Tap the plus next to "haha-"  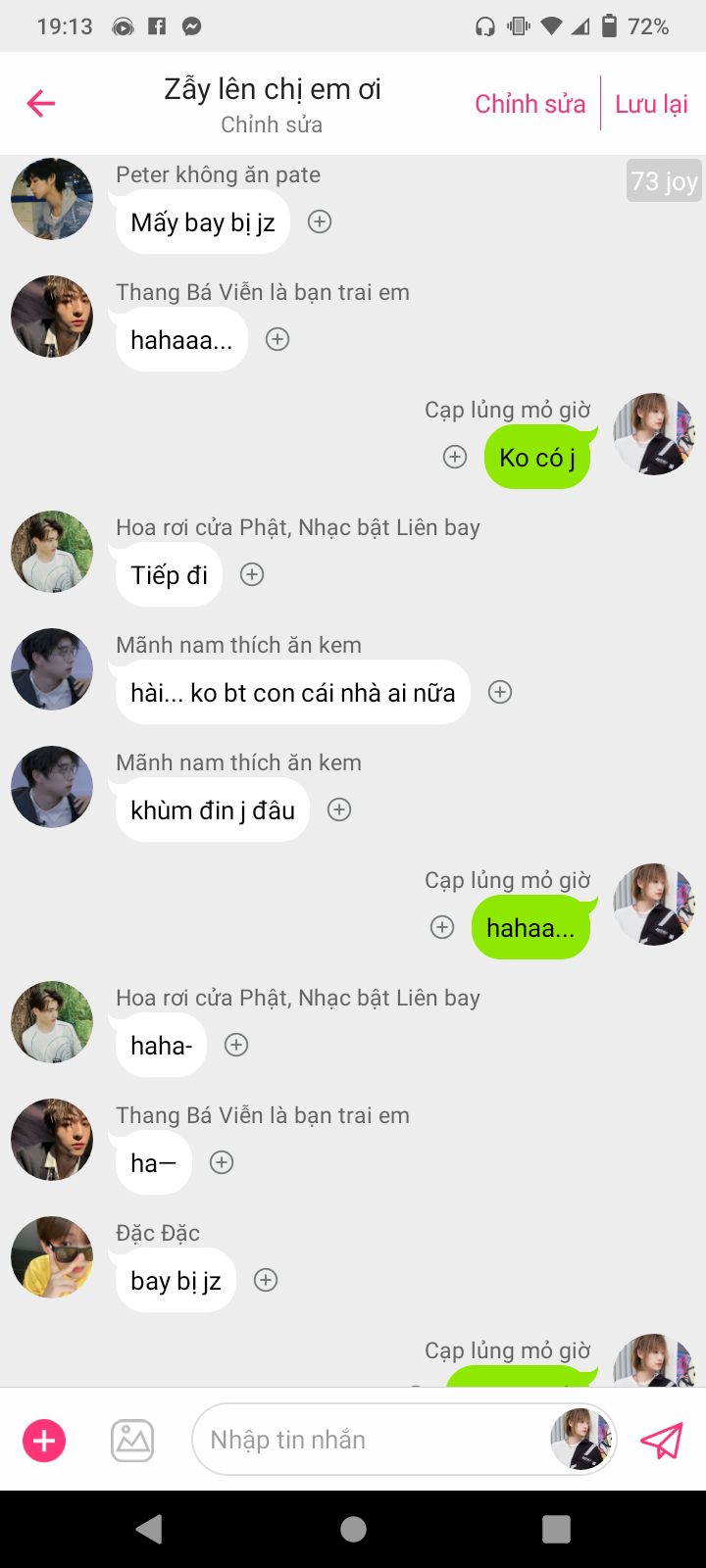[x=236, y=1045]
